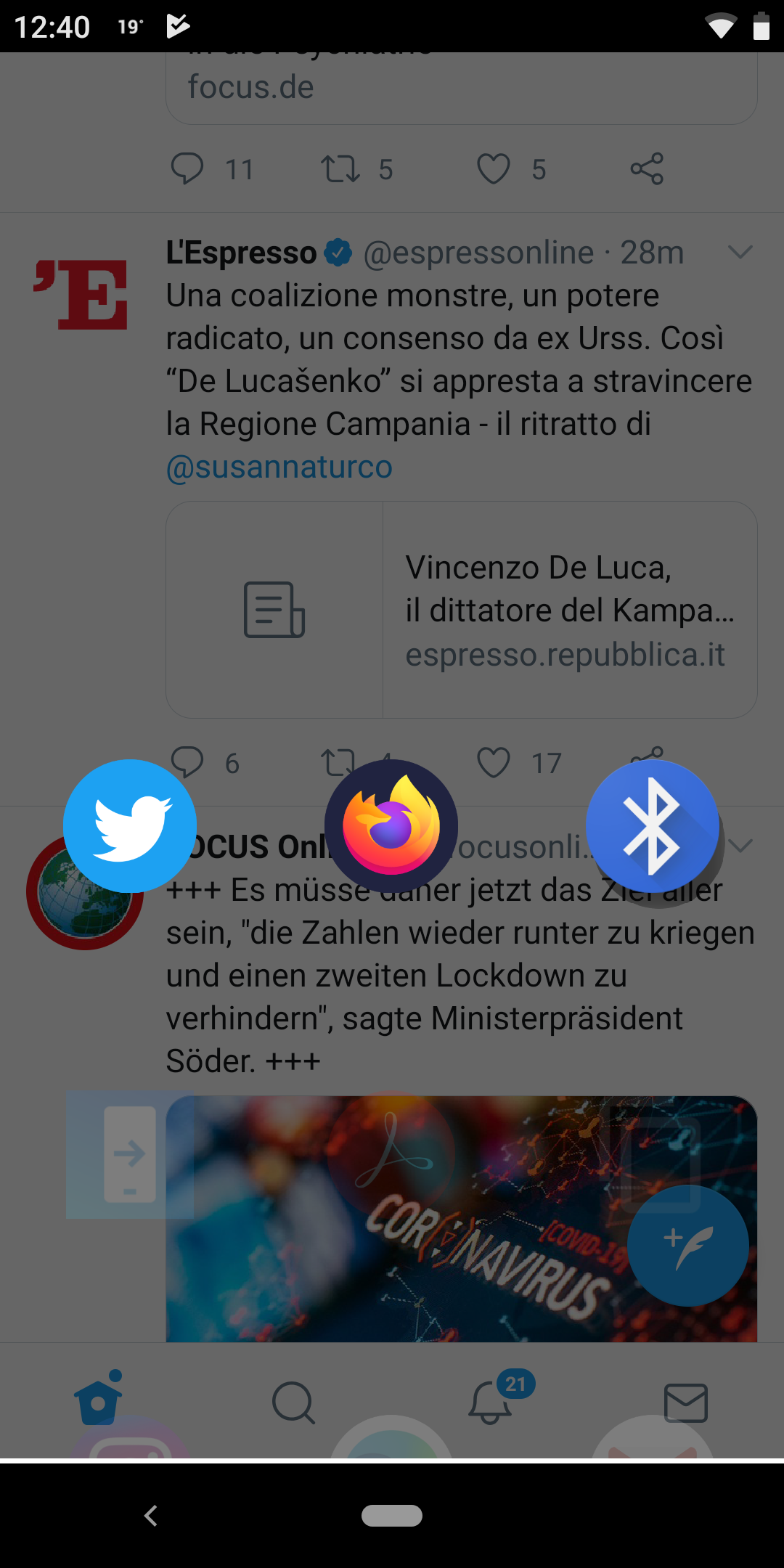
Task: Tap the home pill in navigation bar
Action: pos(392,1516)
